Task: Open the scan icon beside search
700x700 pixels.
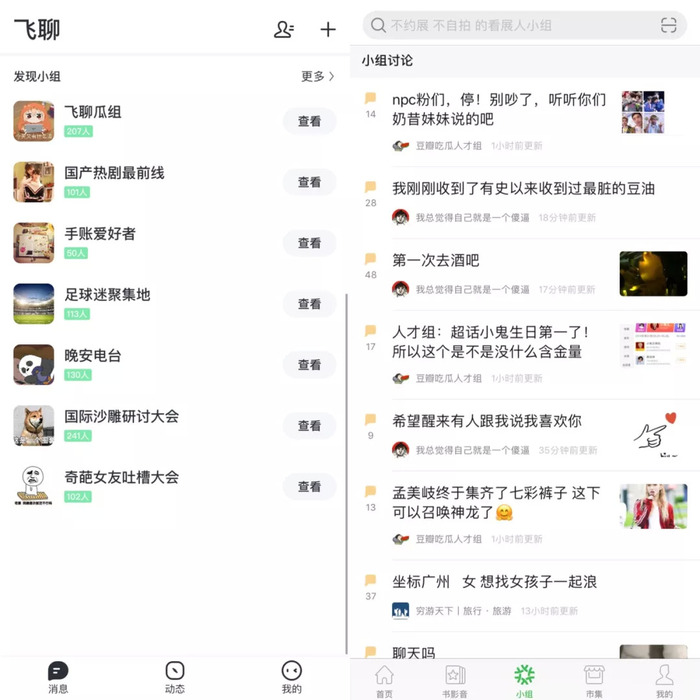Action: (669, 25)
